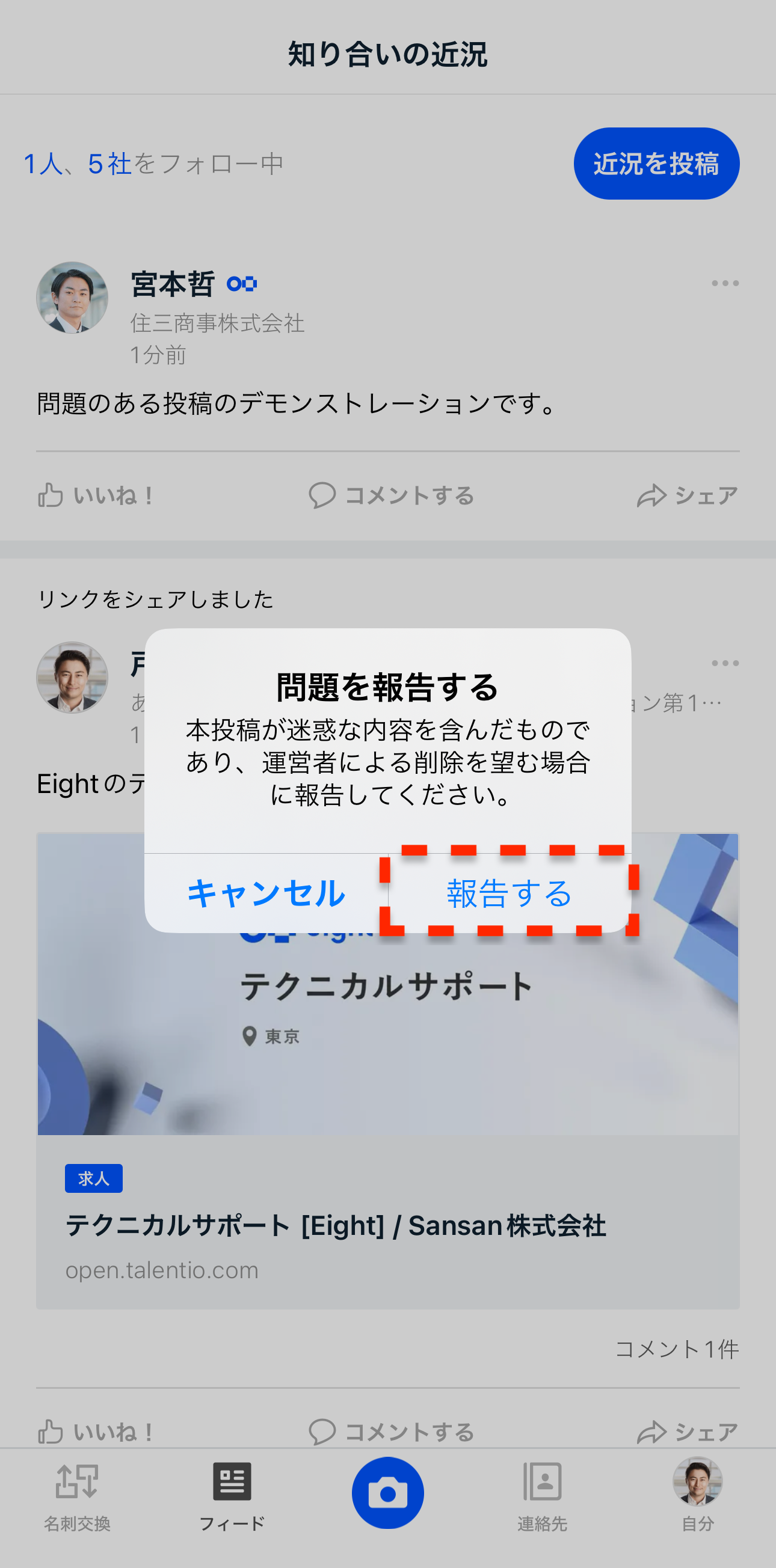Open the camera scan button
Screen dimensions: 776x1568
click(x=387, y=1492)
